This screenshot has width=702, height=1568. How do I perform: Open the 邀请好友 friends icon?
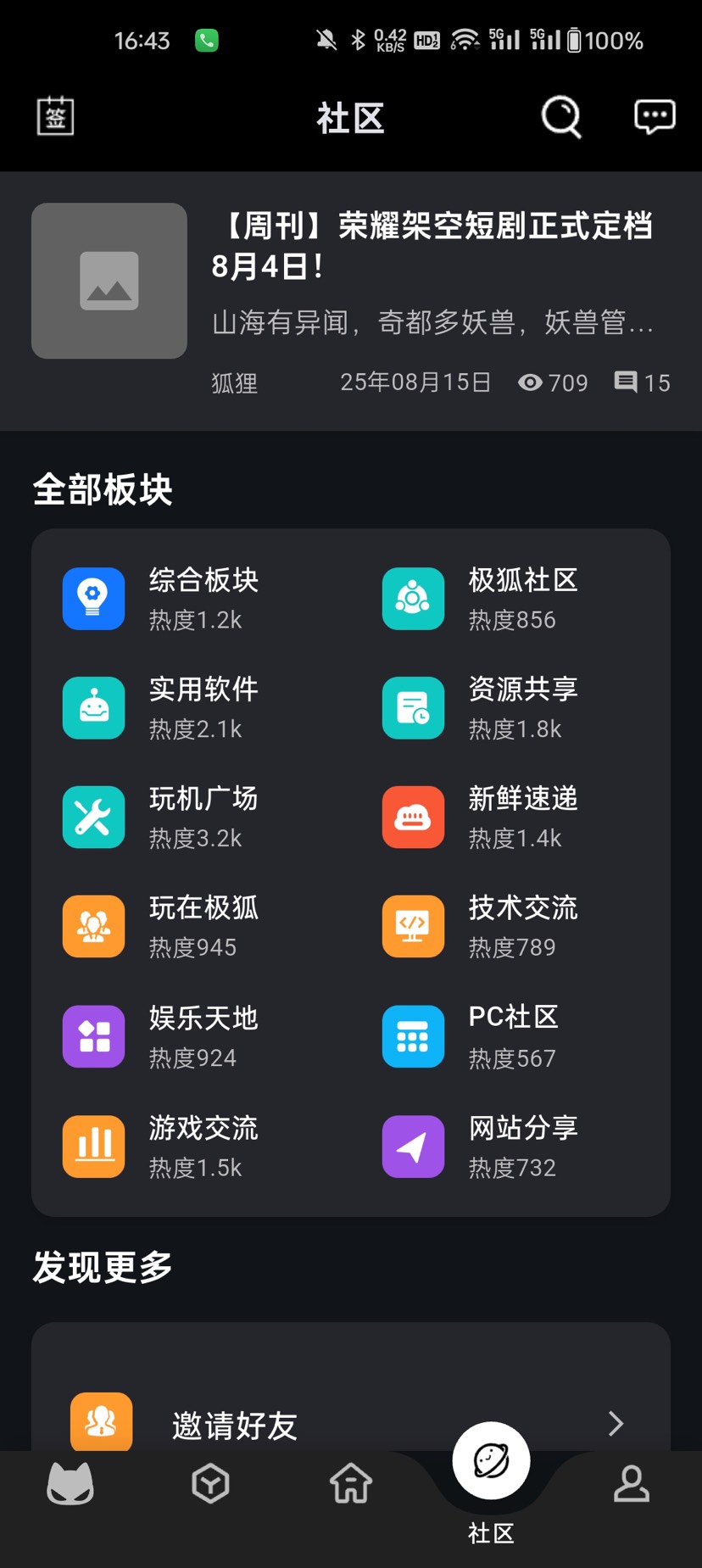click(100, 1423)
